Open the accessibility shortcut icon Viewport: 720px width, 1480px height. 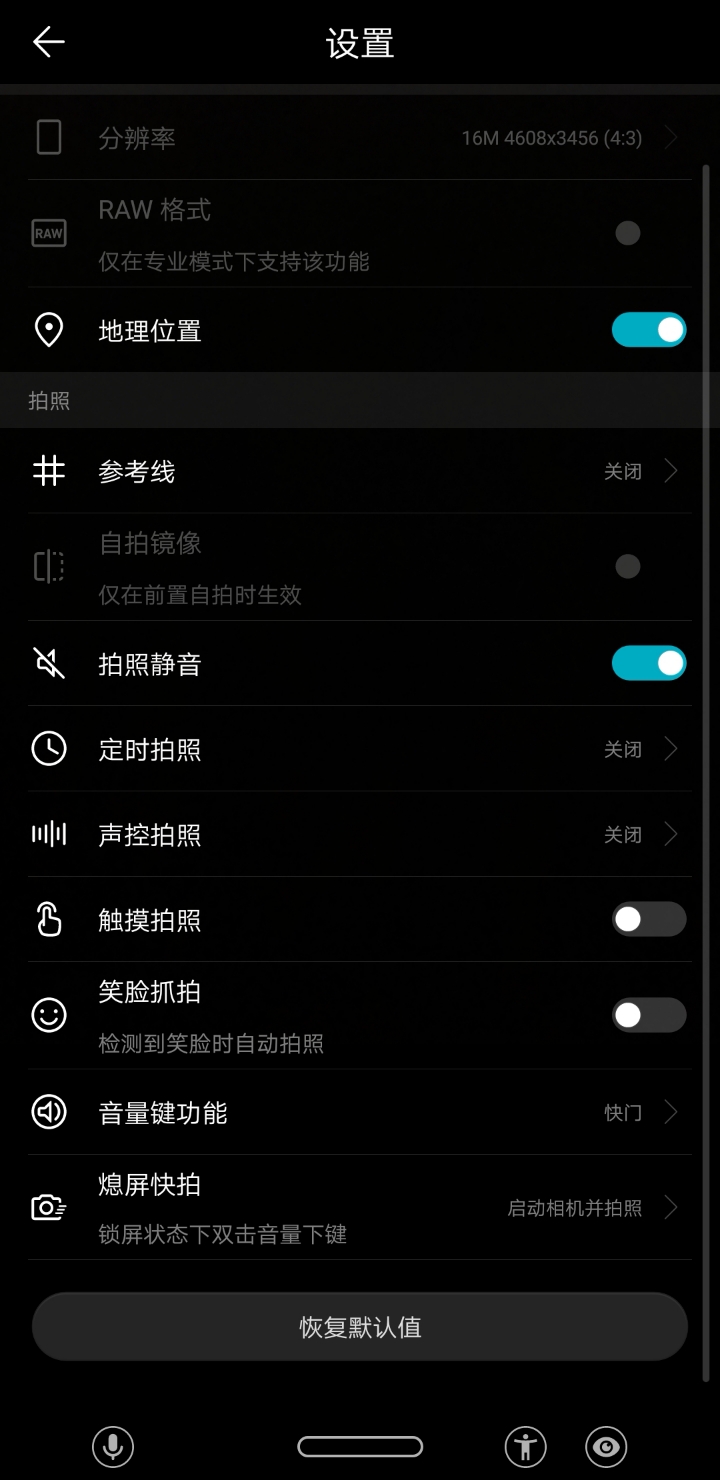pyautogui.click(x=525, y=1446)
